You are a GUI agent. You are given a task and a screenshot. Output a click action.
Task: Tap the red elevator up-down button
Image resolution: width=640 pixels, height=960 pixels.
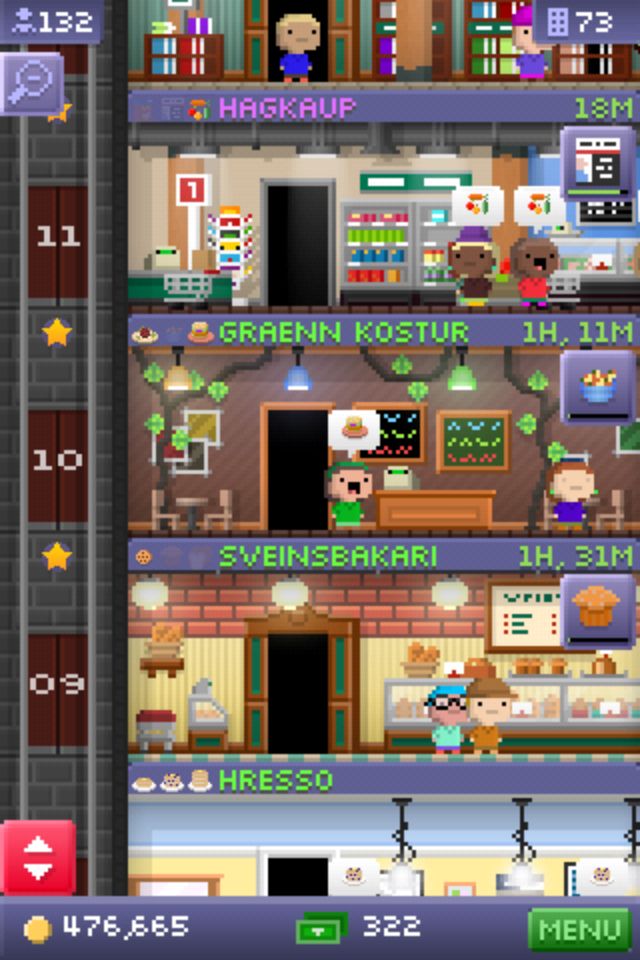38,858
